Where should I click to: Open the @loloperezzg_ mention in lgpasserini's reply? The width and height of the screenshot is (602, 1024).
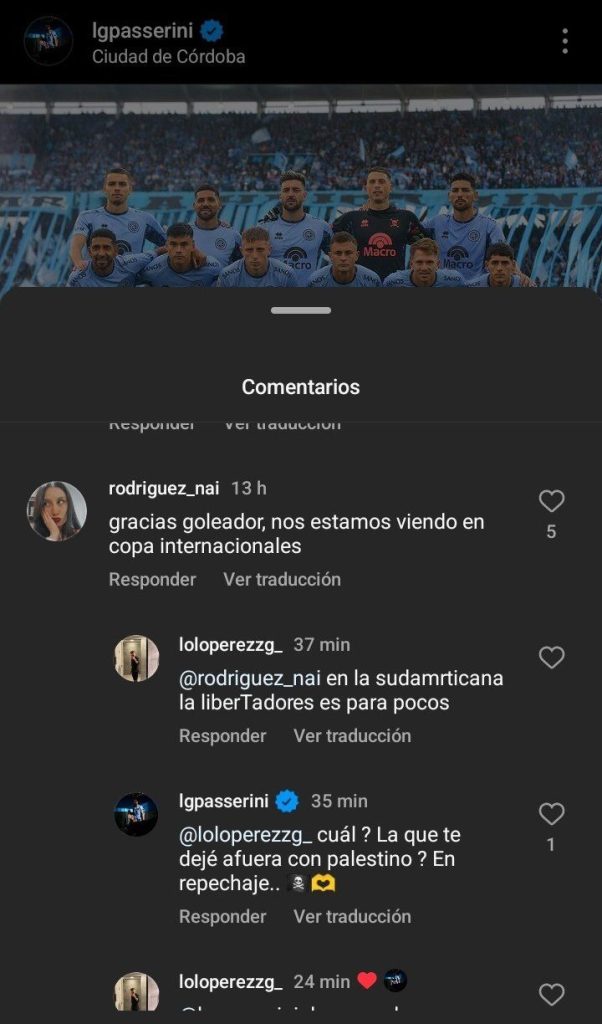pyautogui.click(x=246, y=834)
